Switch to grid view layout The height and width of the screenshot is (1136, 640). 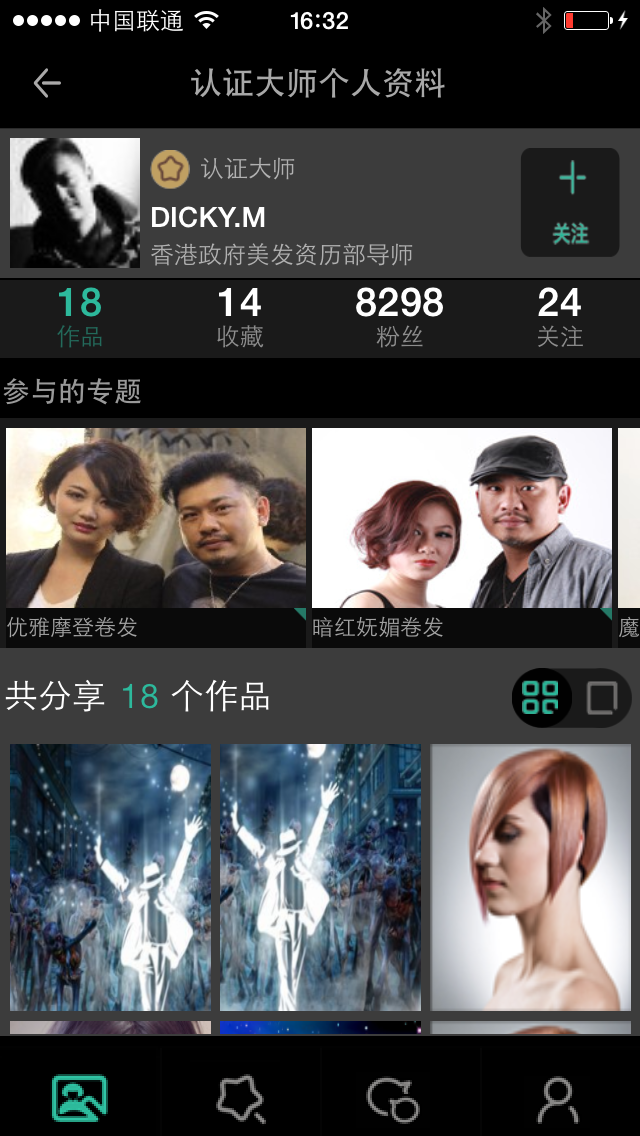541,698
